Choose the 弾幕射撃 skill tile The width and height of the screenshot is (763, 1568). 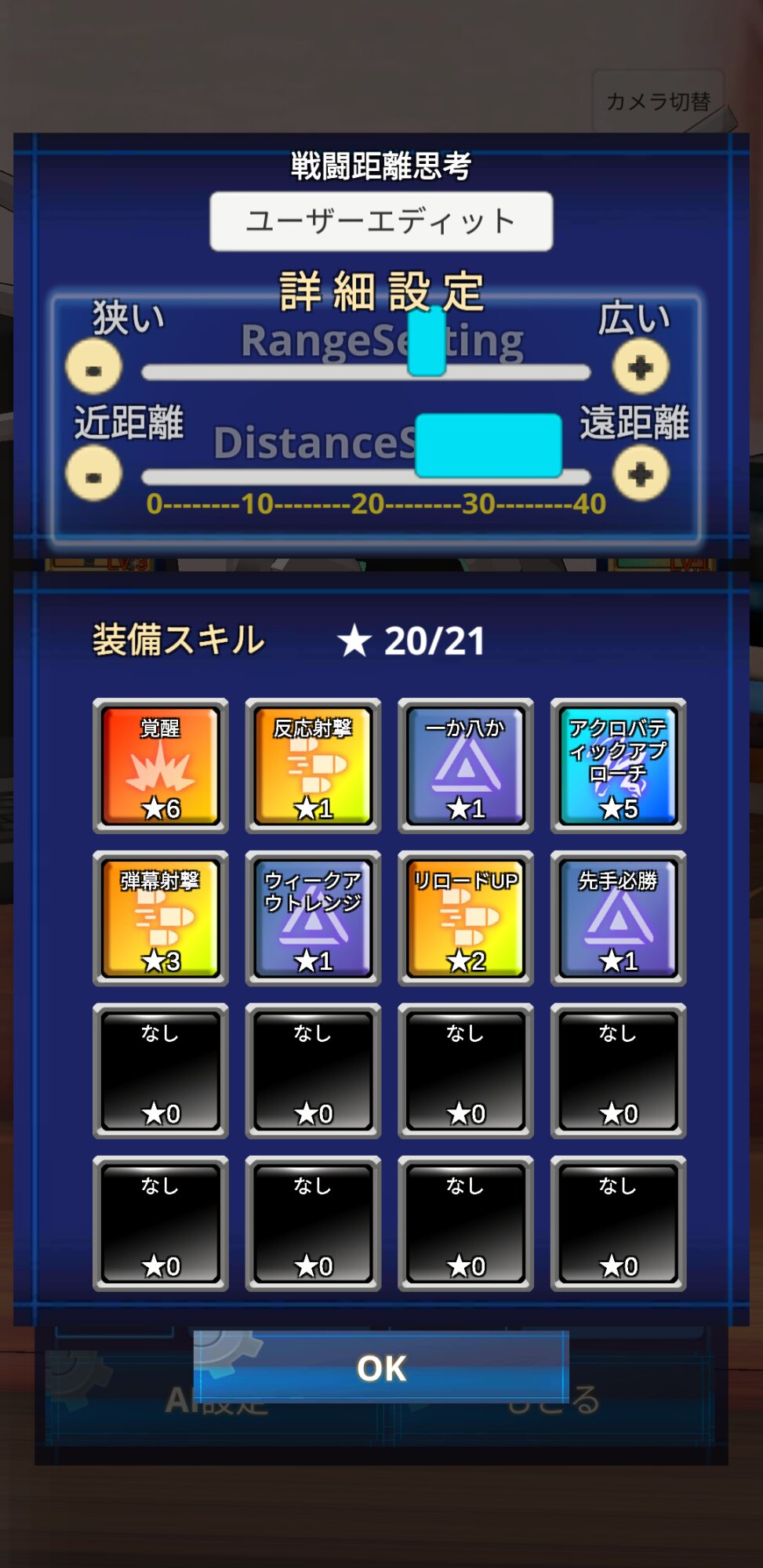(161, 918)
